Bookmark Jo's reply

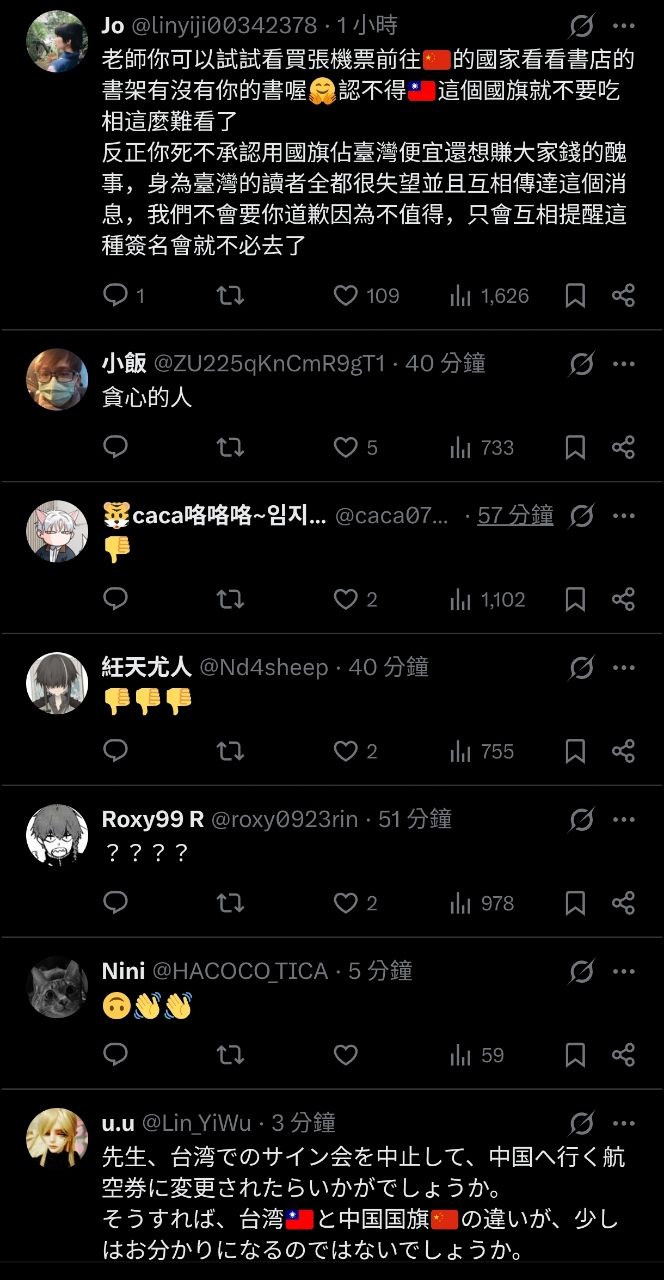click(575, 296)
